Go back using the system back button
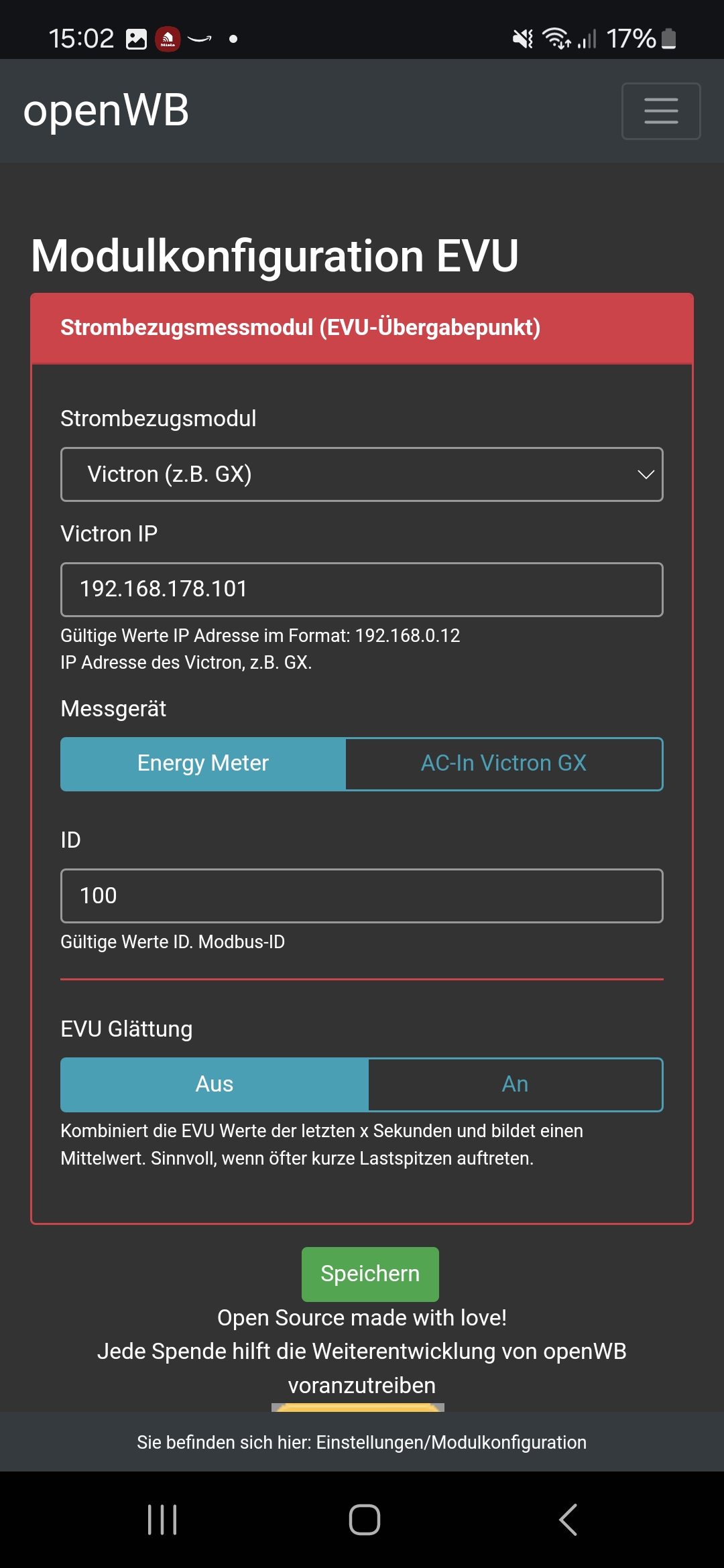 click(568, 1519)
